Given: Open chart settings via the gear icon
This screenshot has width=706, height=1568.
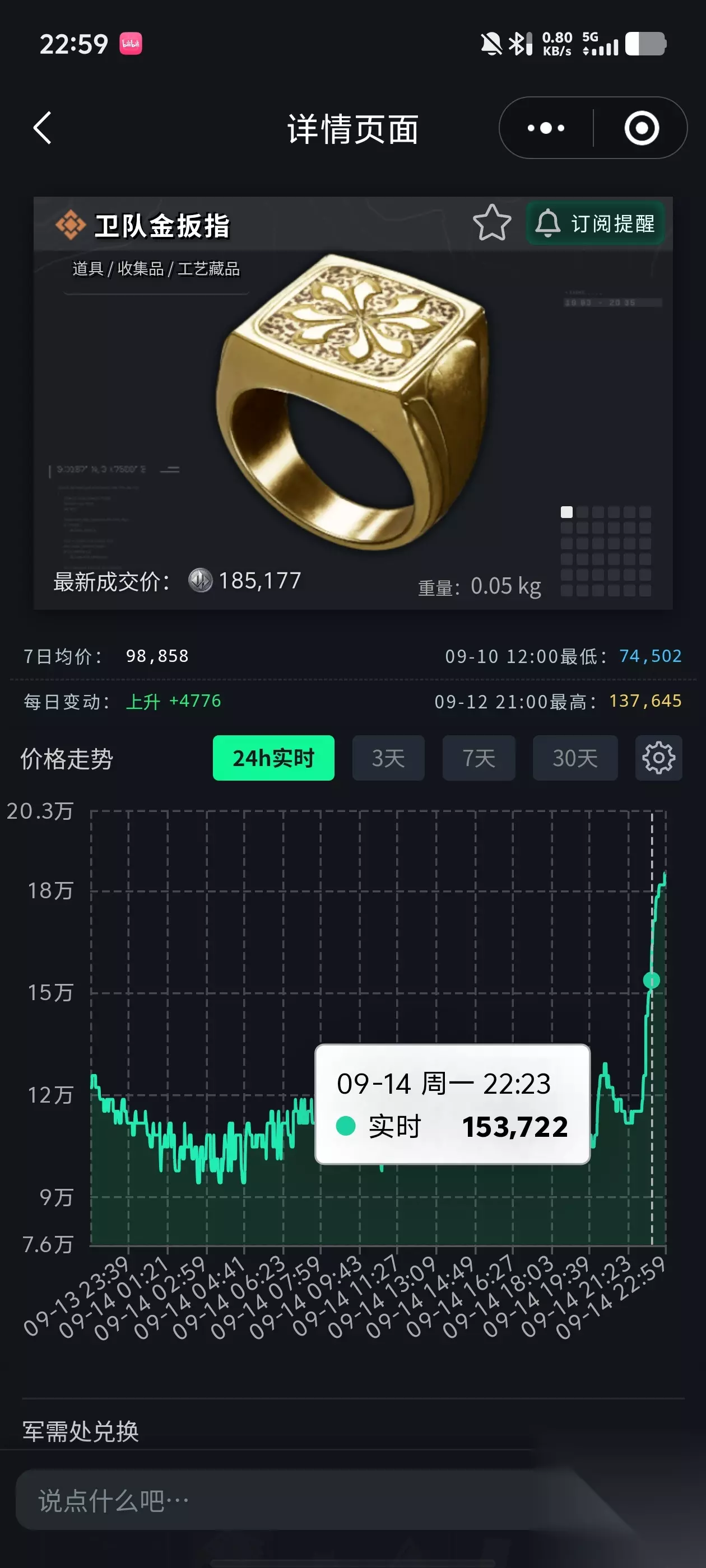Looking at the screenshot, I should point(658,758).
